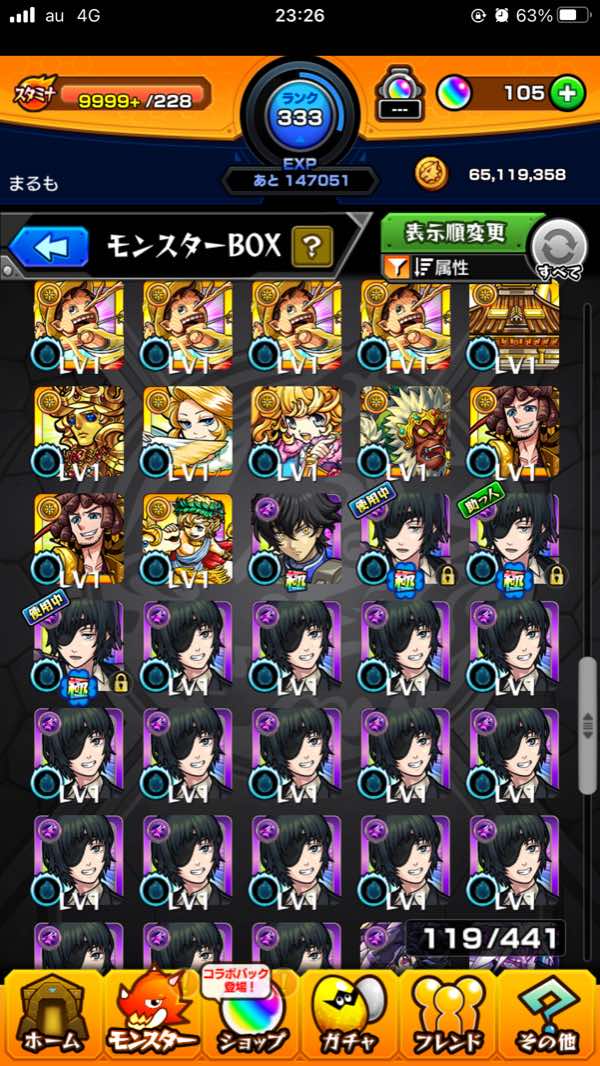Open the golden shrine building monster
600x1066 pixels.
(x=513, y=325)
